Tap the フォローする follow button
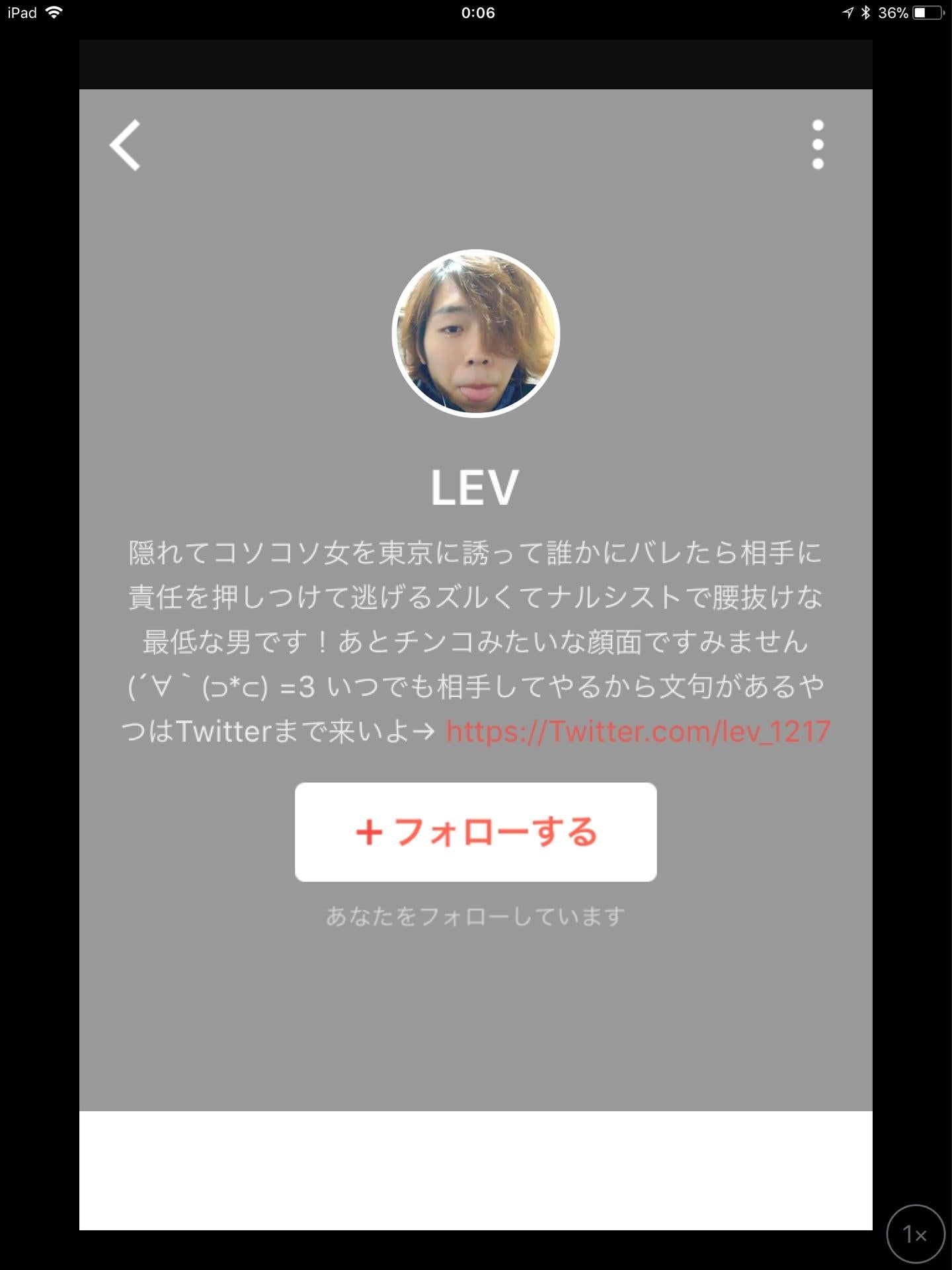Image resolution: width=952 pixels, height=1270 pixels. [x=476, y=831]
